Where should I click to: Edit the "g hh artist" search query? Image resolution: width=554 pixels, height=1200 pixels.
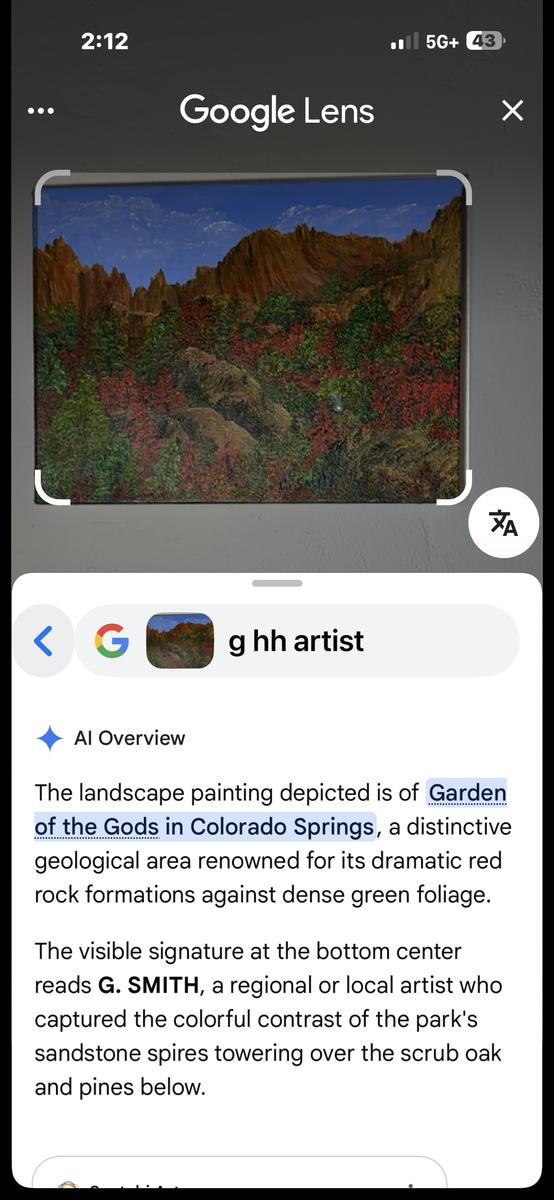pos(297,641)
